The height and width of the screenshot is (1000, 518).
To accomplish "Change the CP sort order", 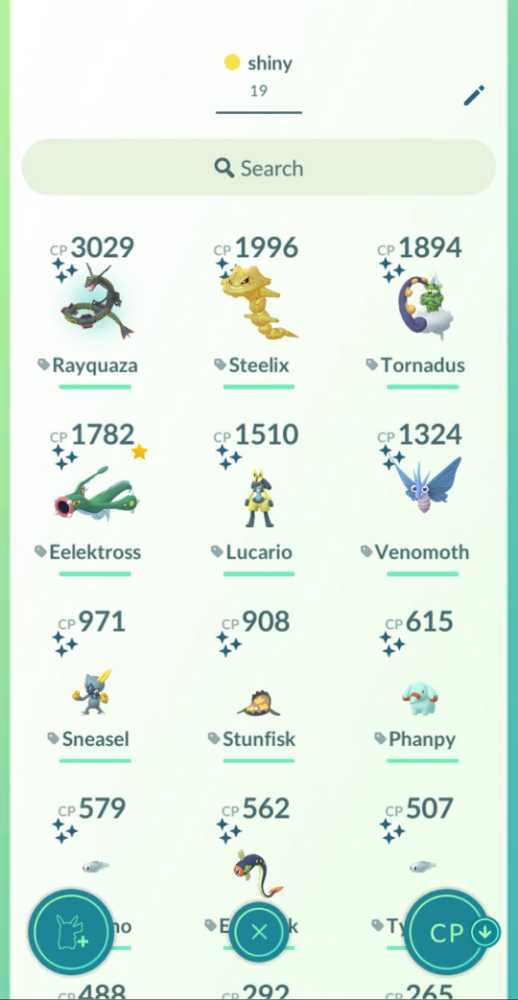I will (452, 933).
